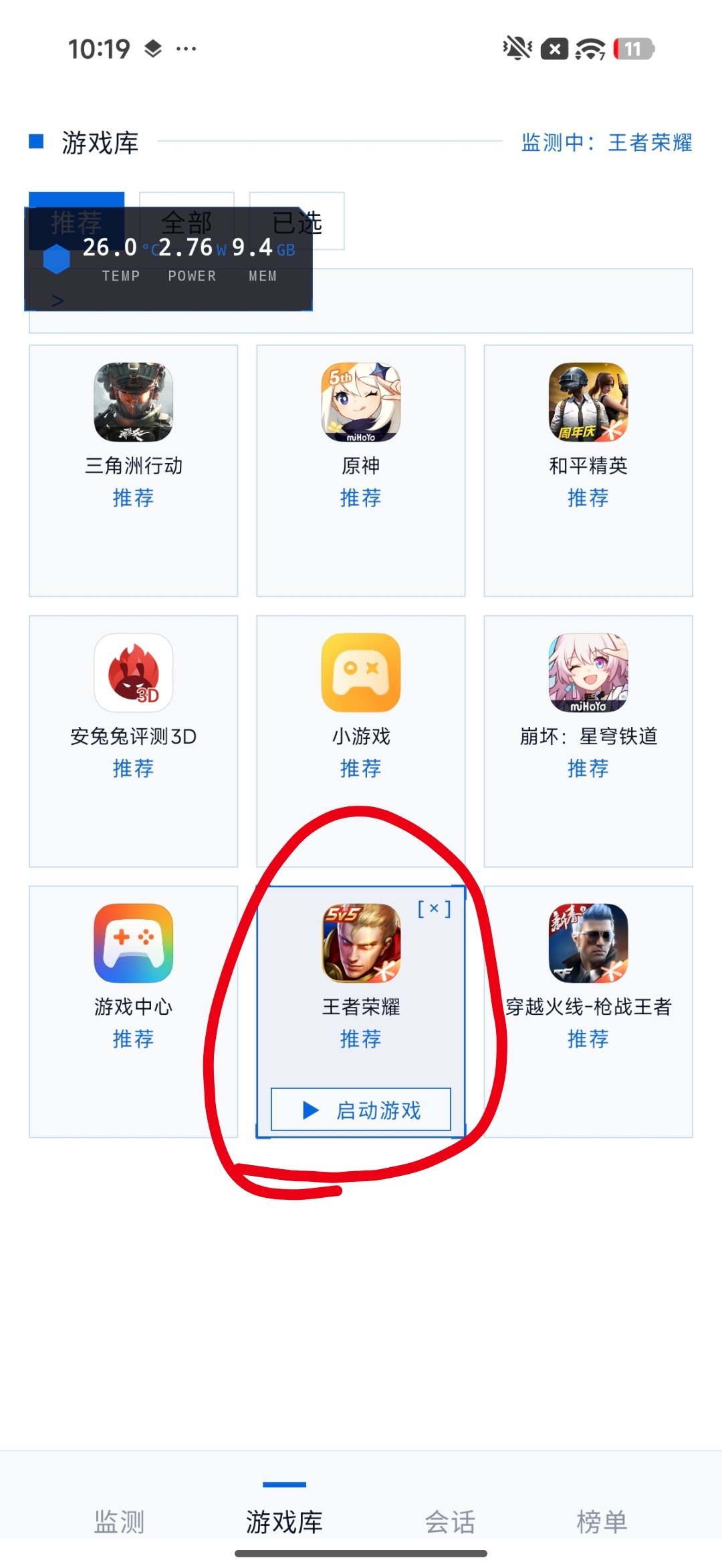The image size is (722, 1568).
Task: Open the 王者荣耀 game icon
Action: coord(360,944)
